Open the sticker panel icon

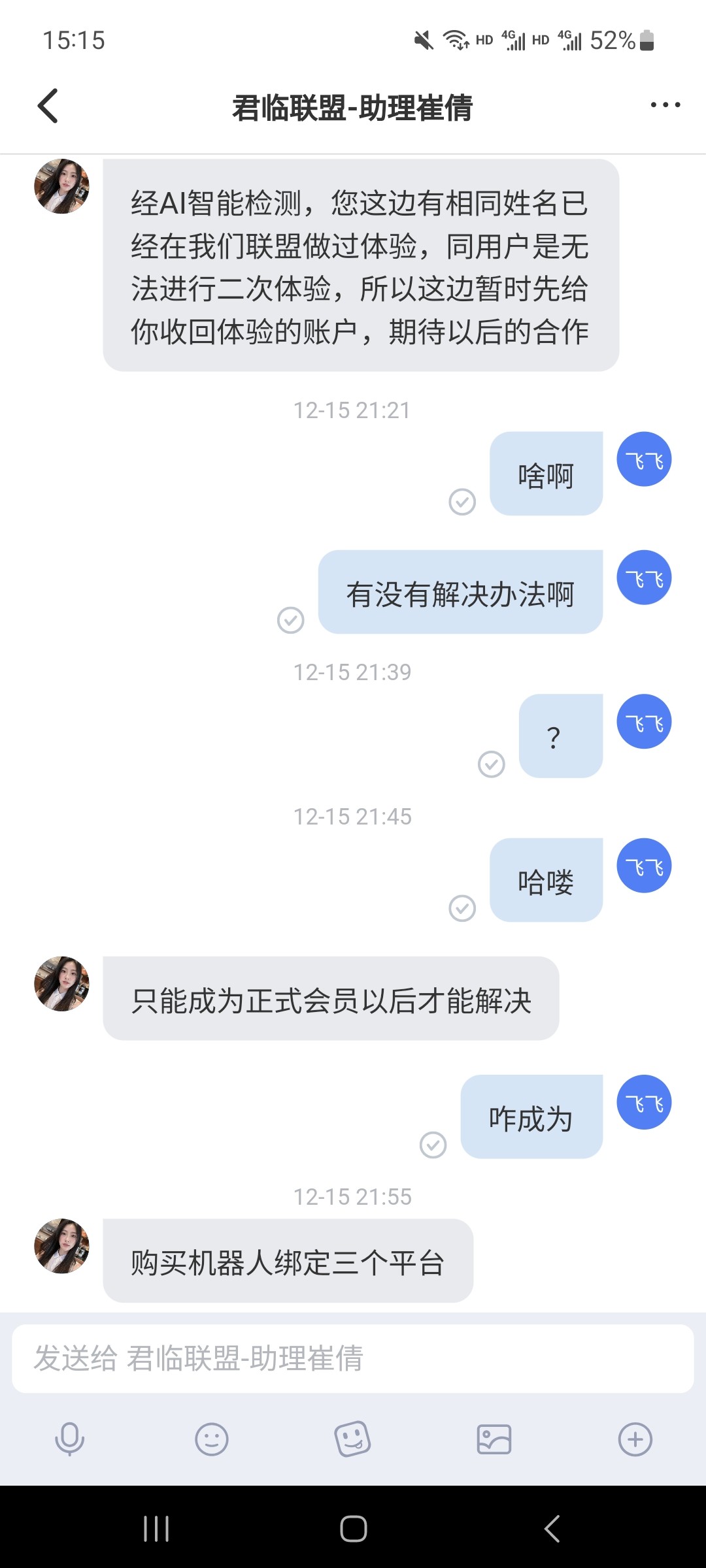pyautogui.click(x=352, y=1441)
